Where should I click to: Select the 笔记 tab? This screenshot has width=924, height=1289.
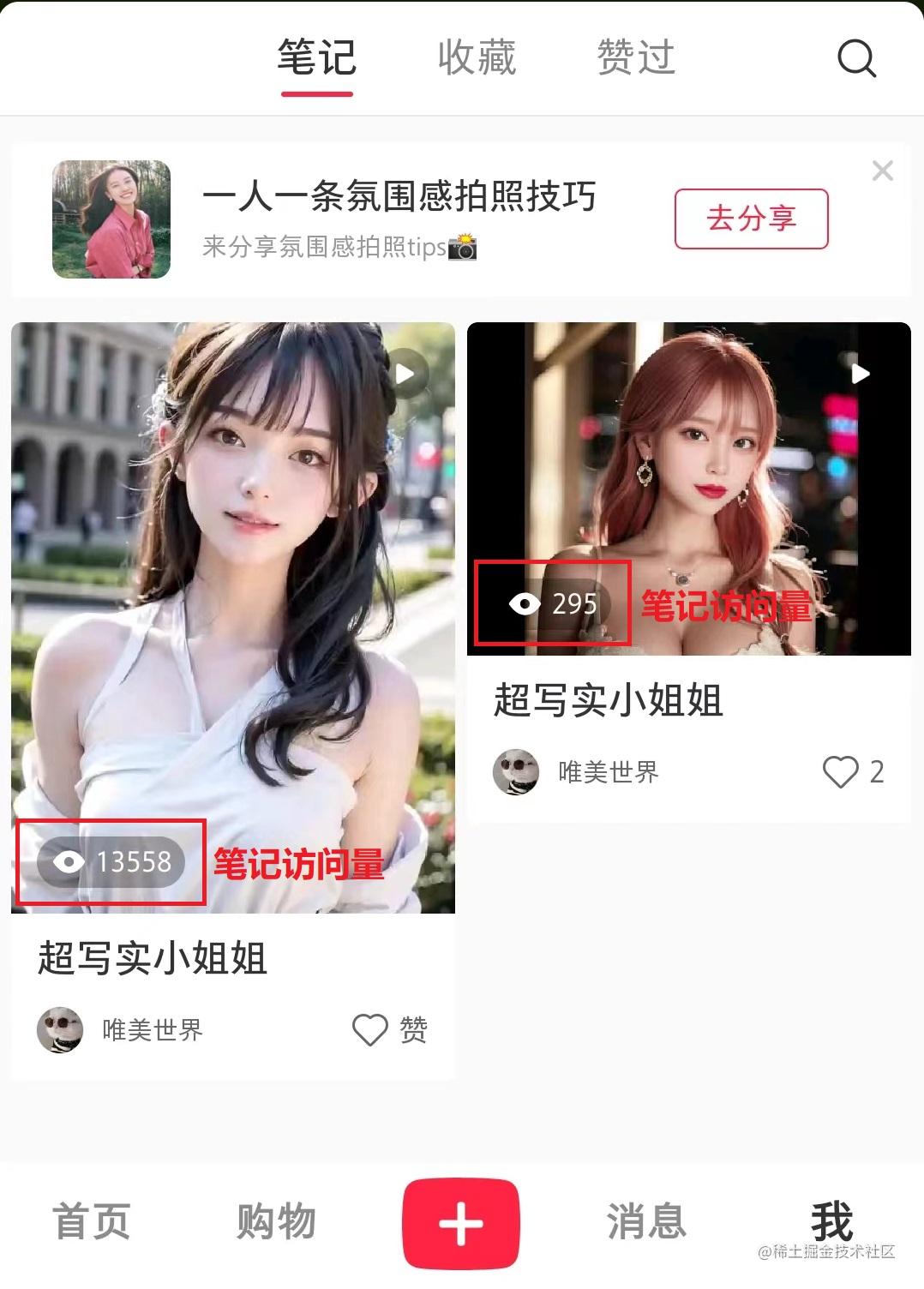pyautogui.click(x=316, y=58)
